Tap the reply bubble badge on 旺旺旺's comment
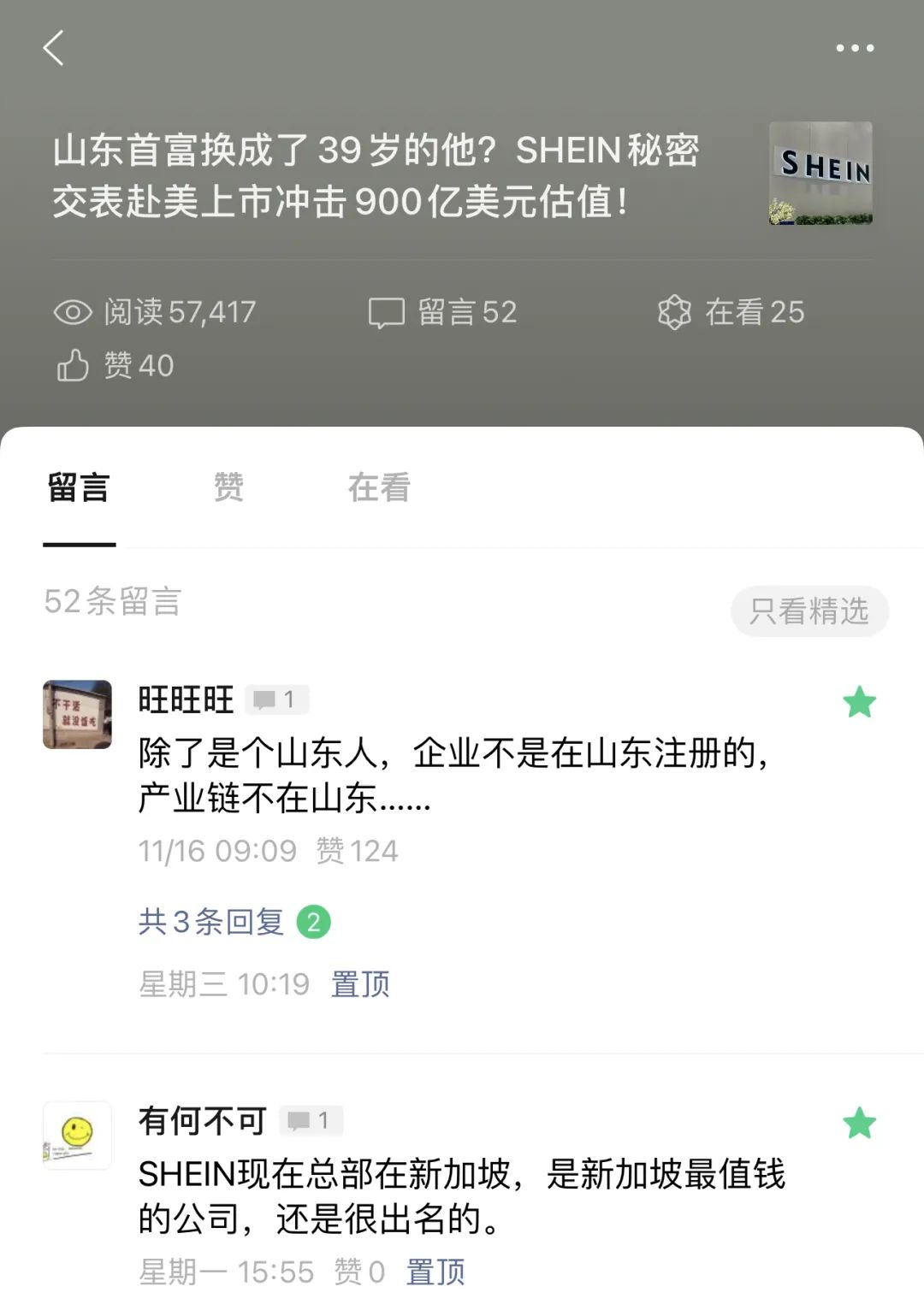This screenshot has height=1316, width=924. (x=275, y=699)
